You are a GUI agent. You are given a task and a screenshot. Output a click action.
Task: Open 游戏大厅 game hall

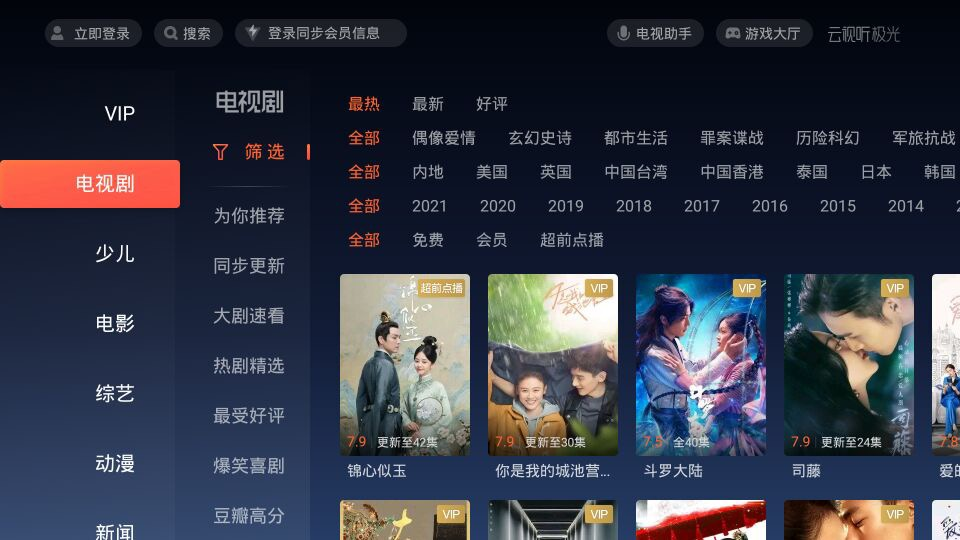pos(763,33)
